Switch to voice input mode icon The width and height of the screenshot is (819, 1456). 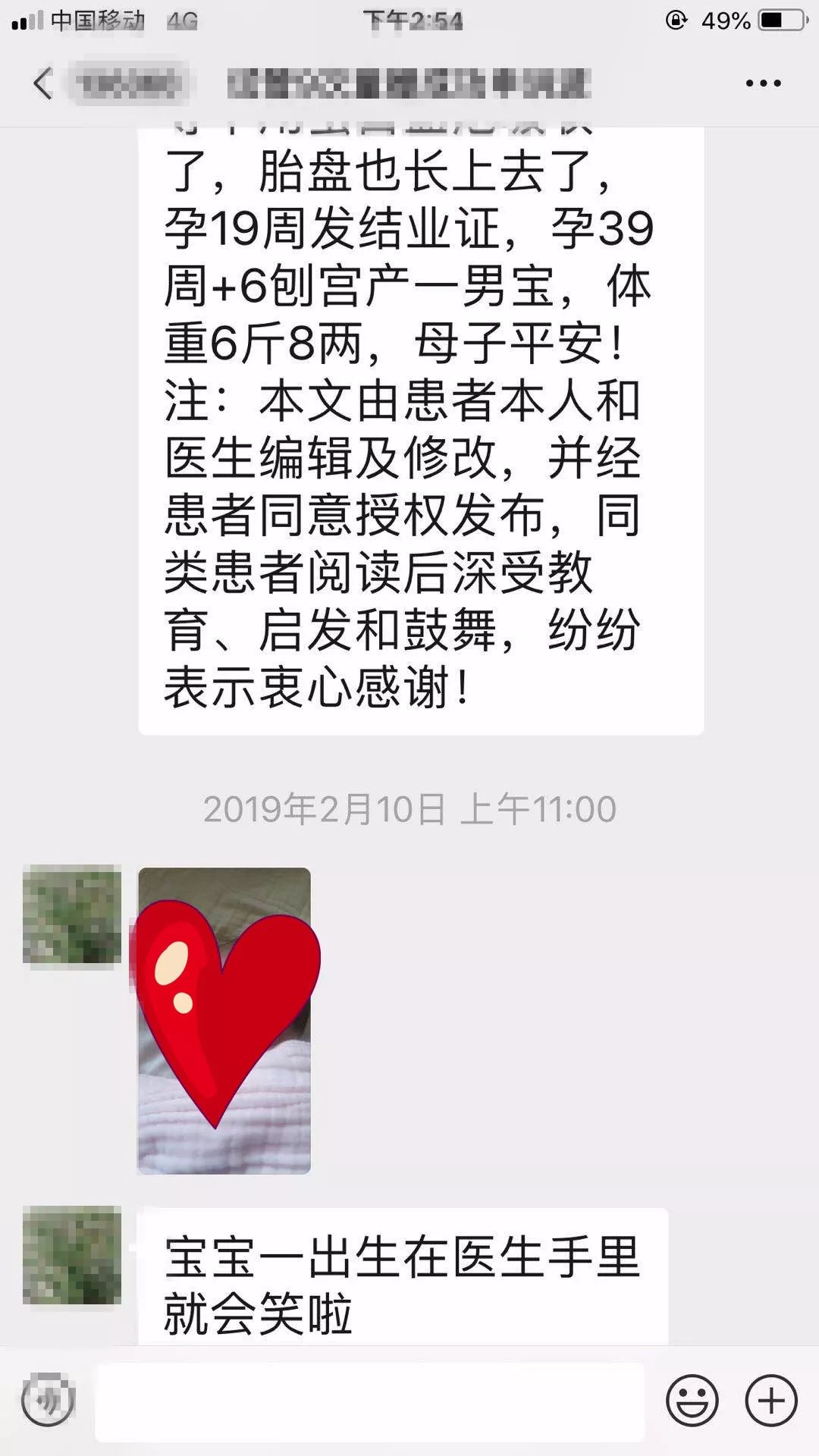(x=45, y=1401)
